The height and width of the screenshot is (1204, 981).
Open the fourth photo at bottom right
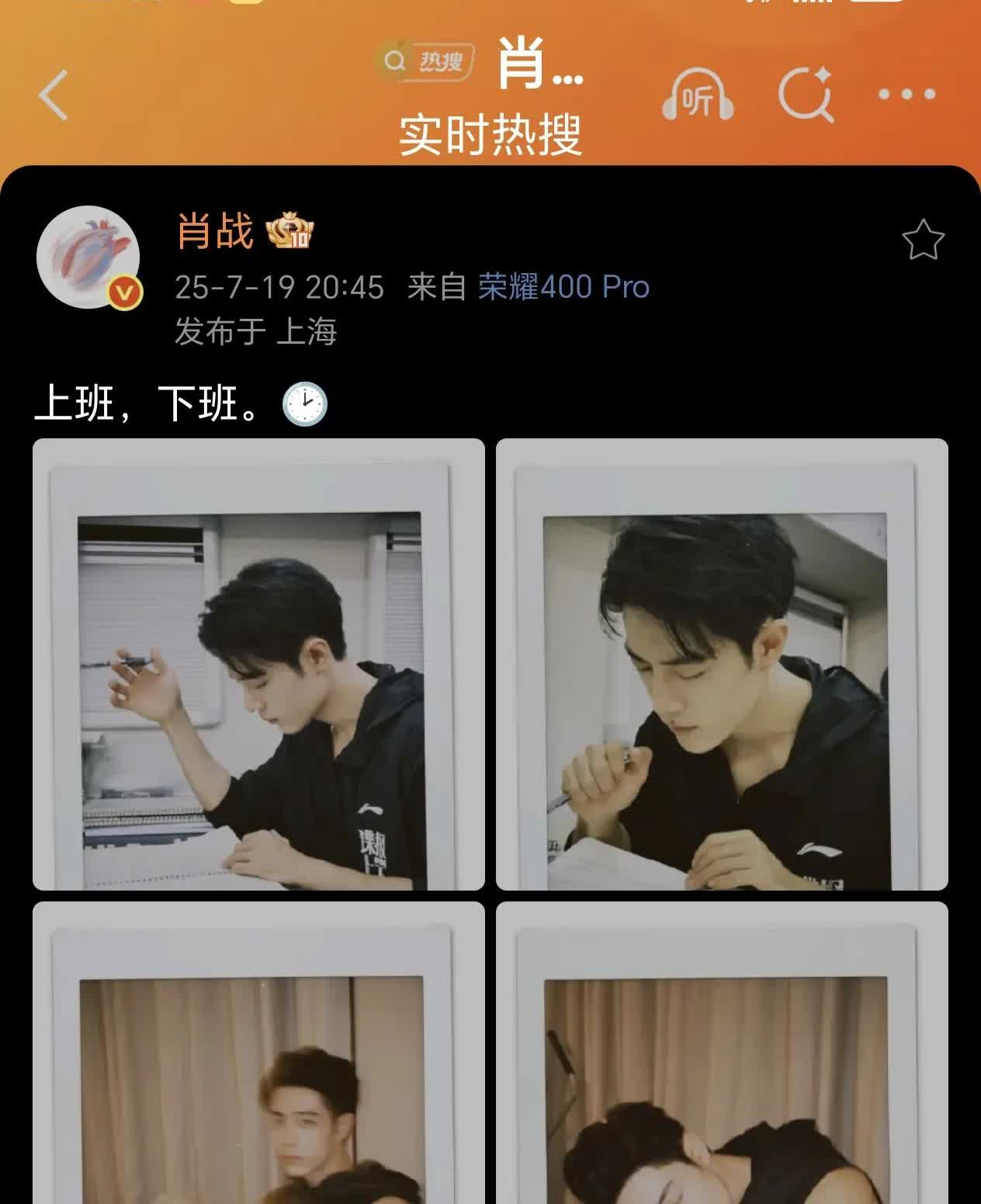tap(722, 1053)
